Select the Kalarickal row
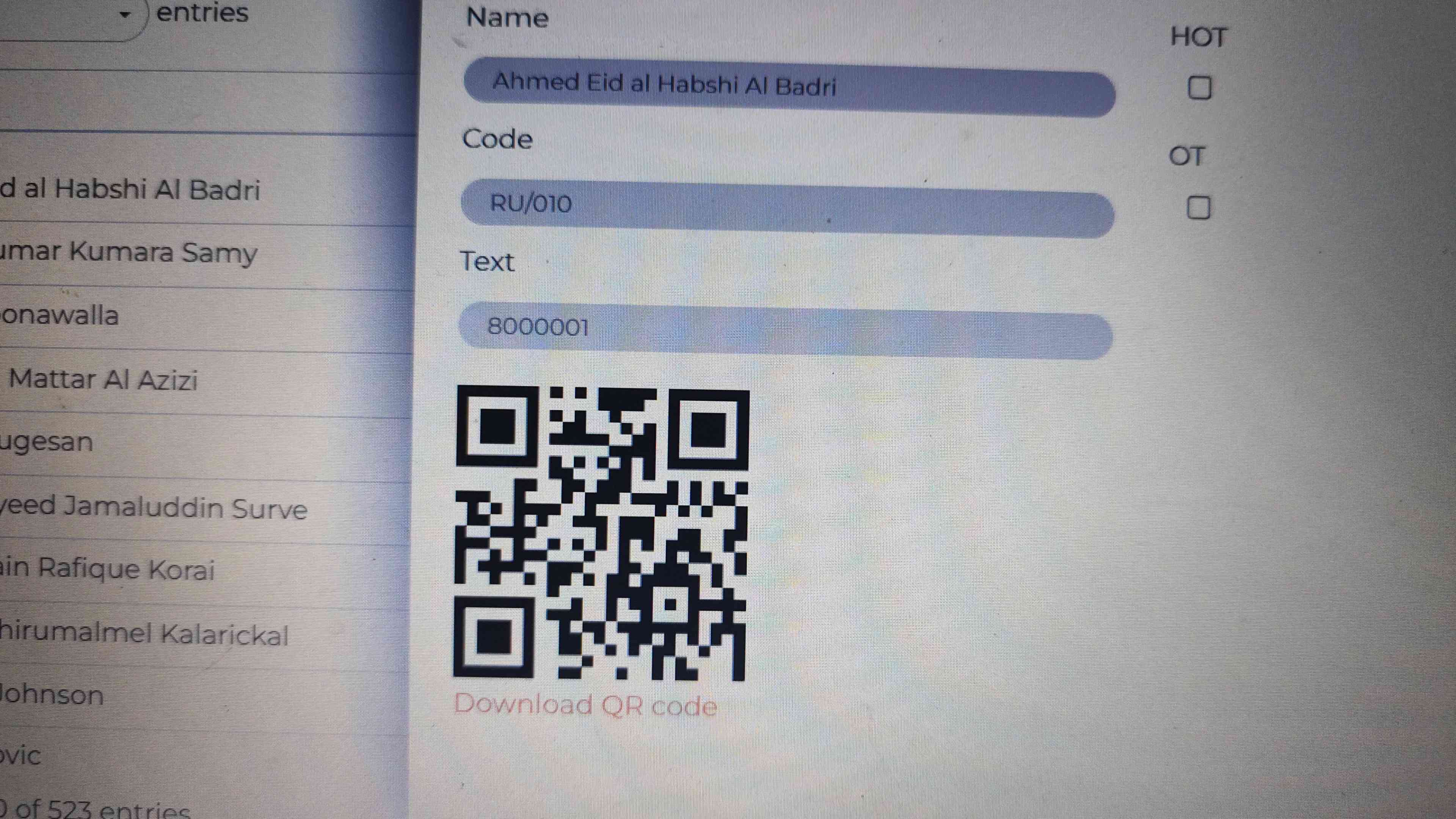Viewport: 1456px width, 819px height. pos(144,634)
